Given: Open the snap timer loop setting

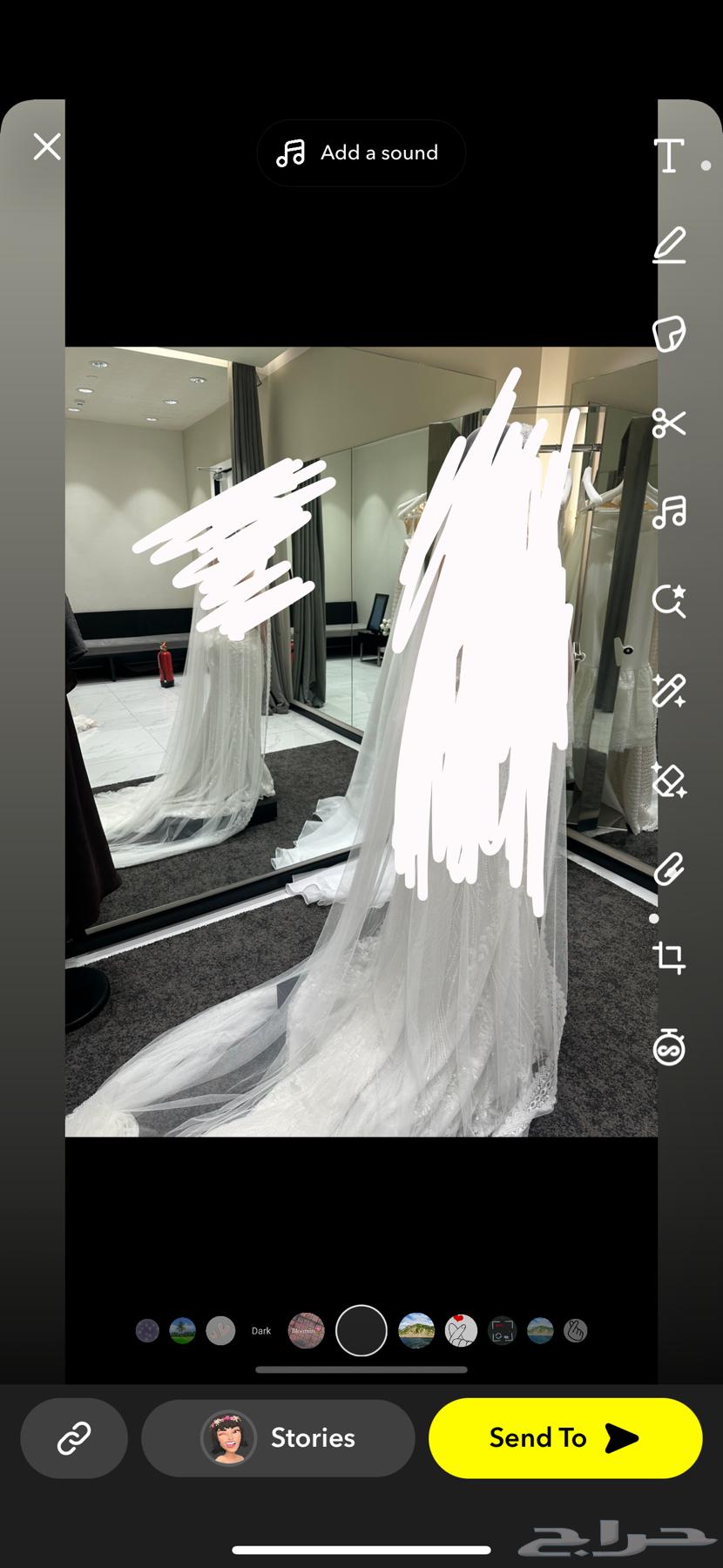Looking at the screenshot, I should click(x=669, y=1046).
